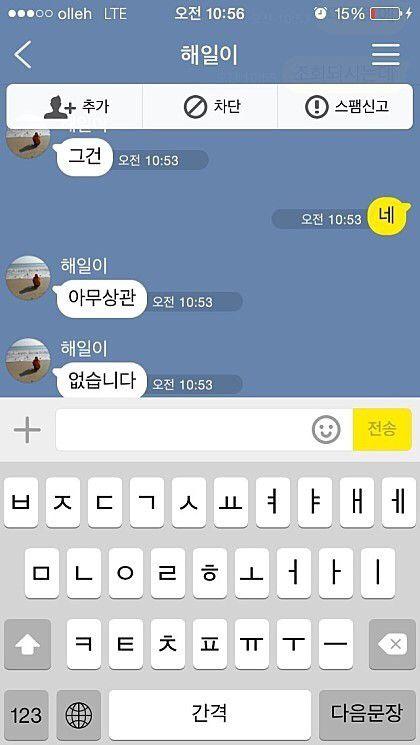
Task: Switch keyboard to 123 numbers
Action: 26,715
